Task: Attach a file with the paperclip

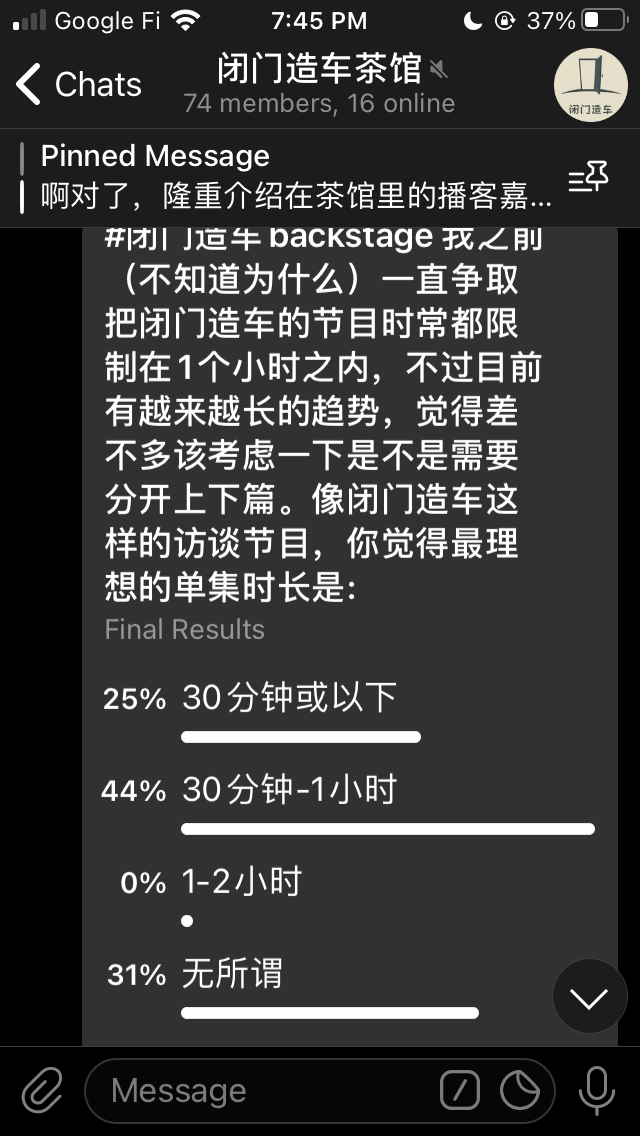Action: pos(42,1090)
